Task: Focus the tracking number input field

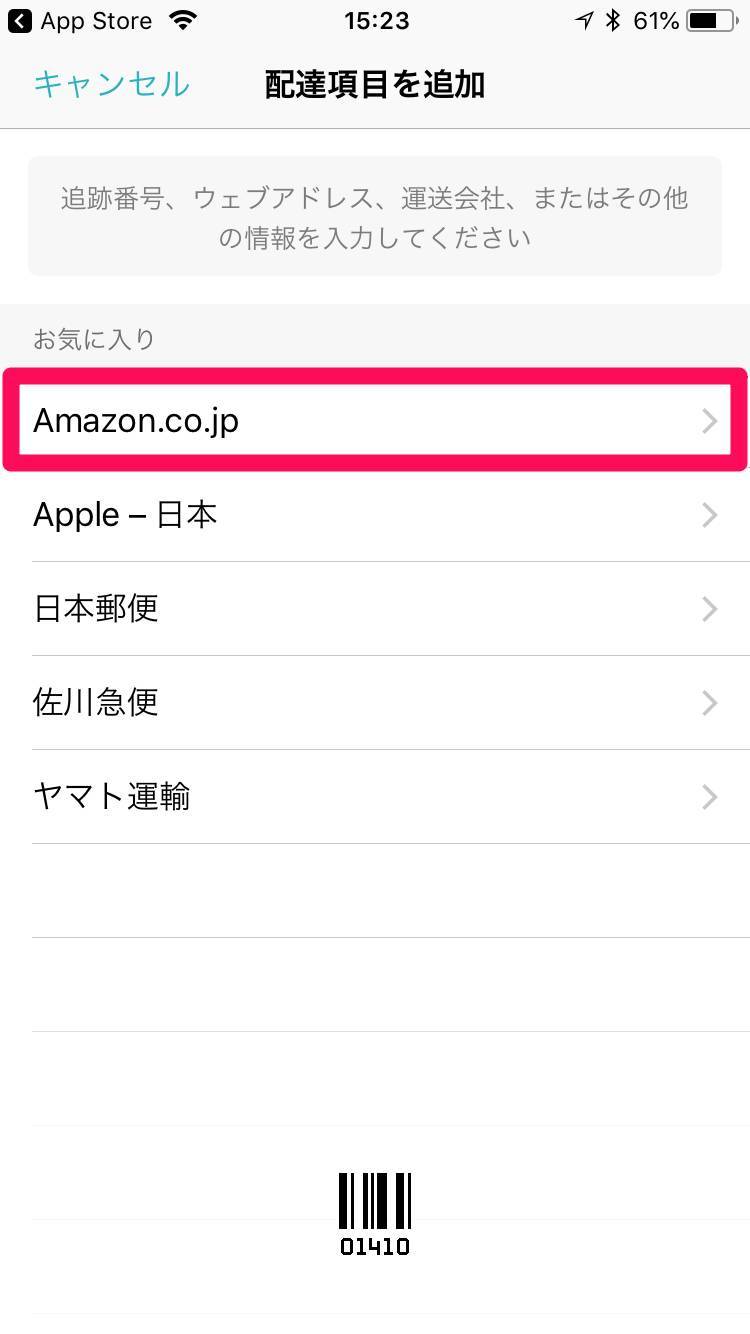Action: [x=374, y=217]
